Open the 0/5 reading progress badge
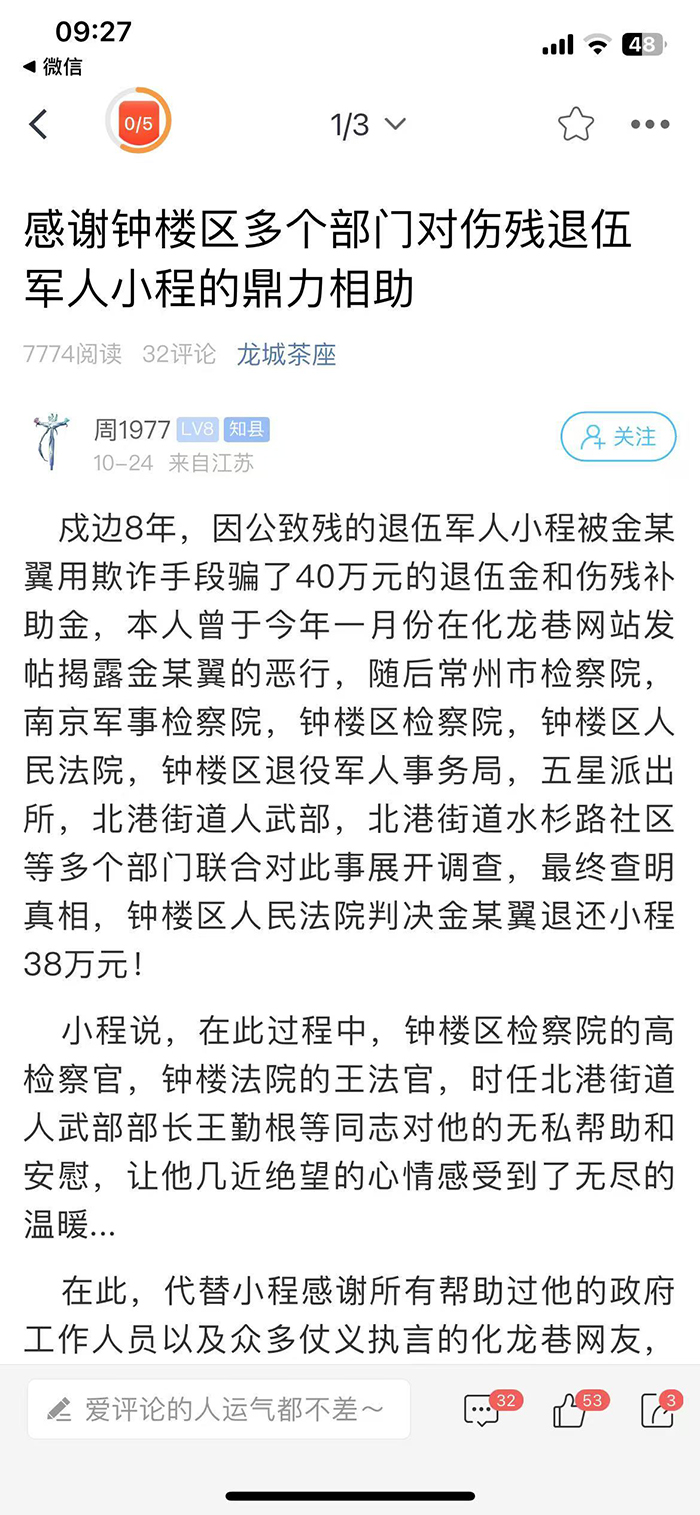The image size is (700, 1515). pyautogui.click(x=138, y=124)
